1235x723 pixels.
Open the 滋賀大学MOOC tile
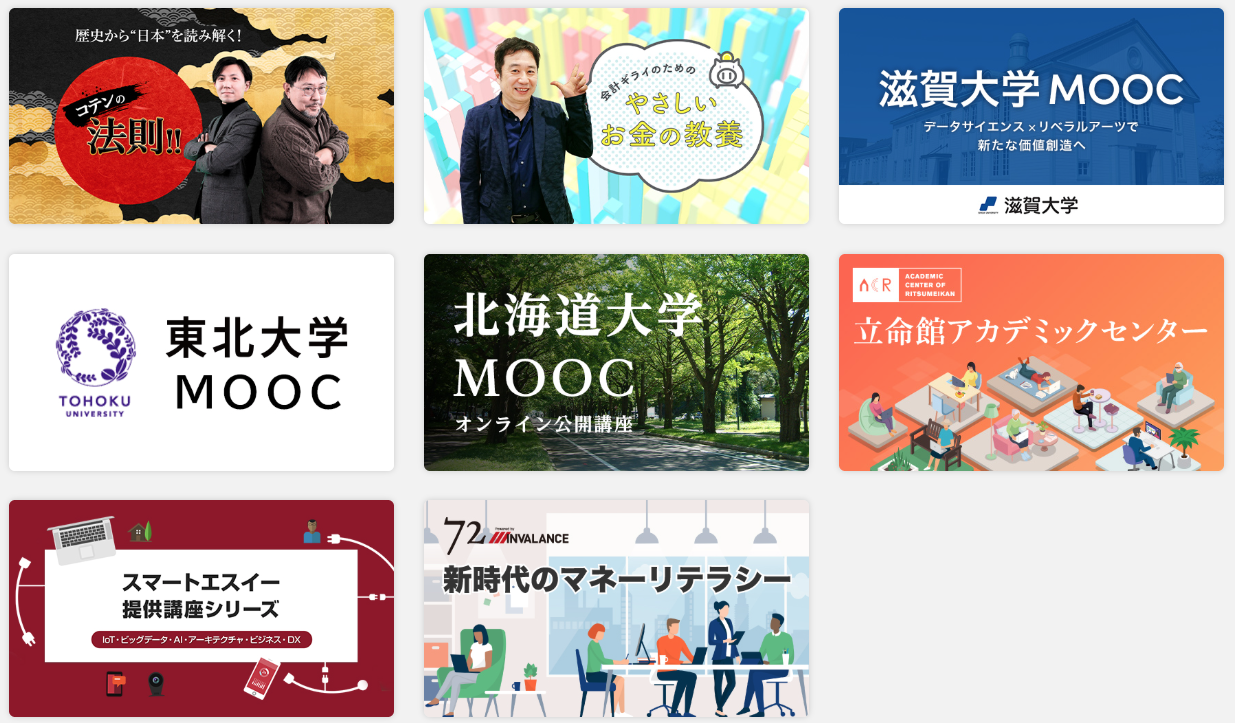1031,116
